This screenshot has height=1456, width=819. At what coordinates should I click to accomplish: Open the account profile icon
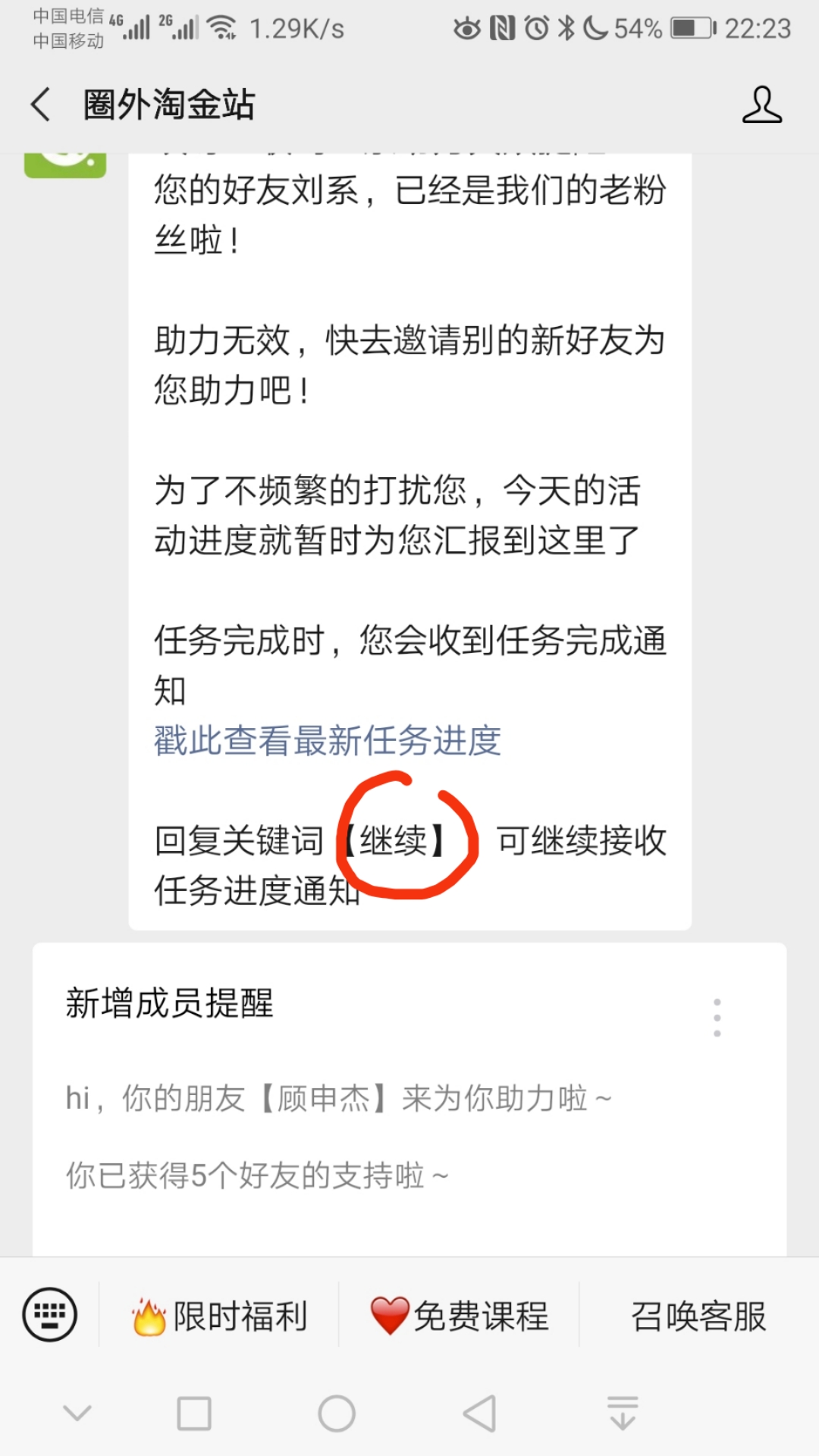[x=761, y=105]
